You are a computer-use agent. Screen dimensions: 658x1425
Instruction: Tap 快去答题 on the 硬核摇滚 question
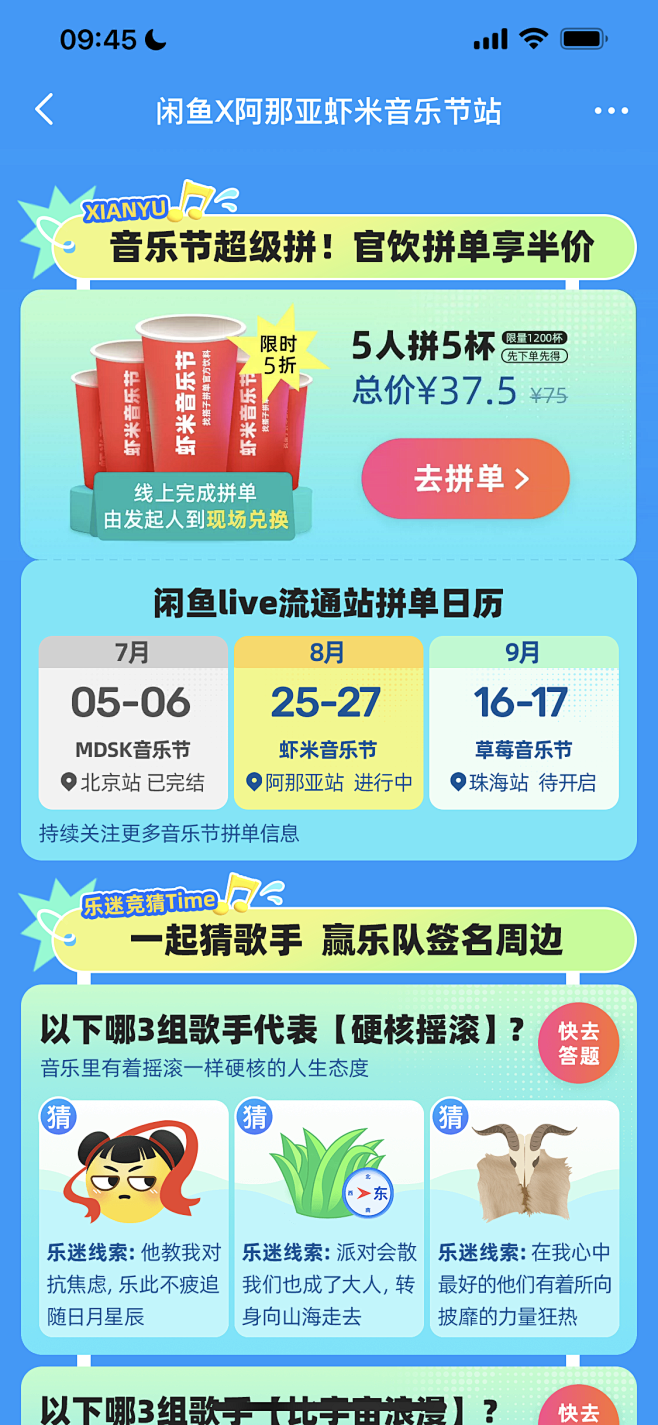(x=578, y=1044)
